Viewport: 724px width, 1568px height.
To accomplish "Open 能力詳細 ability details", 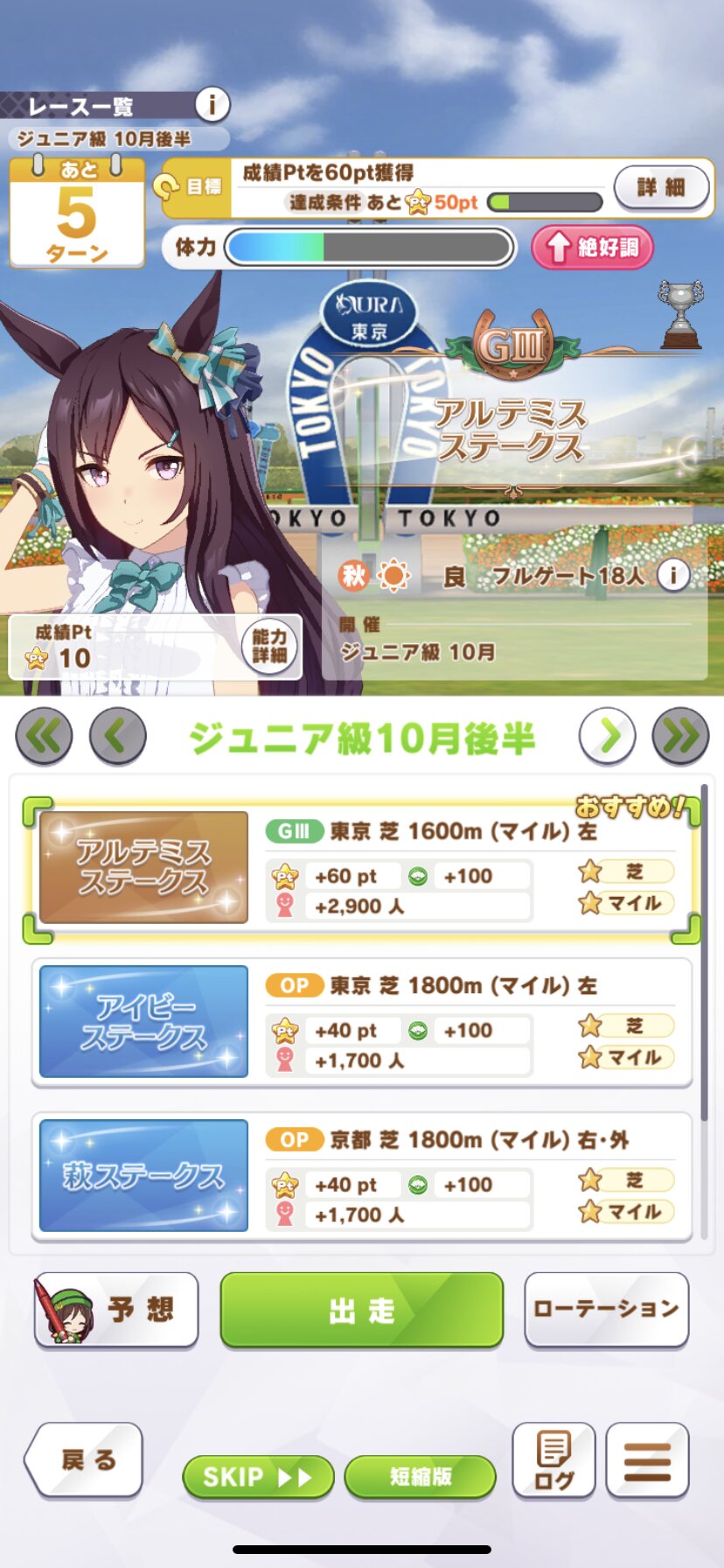I will 269,647.
